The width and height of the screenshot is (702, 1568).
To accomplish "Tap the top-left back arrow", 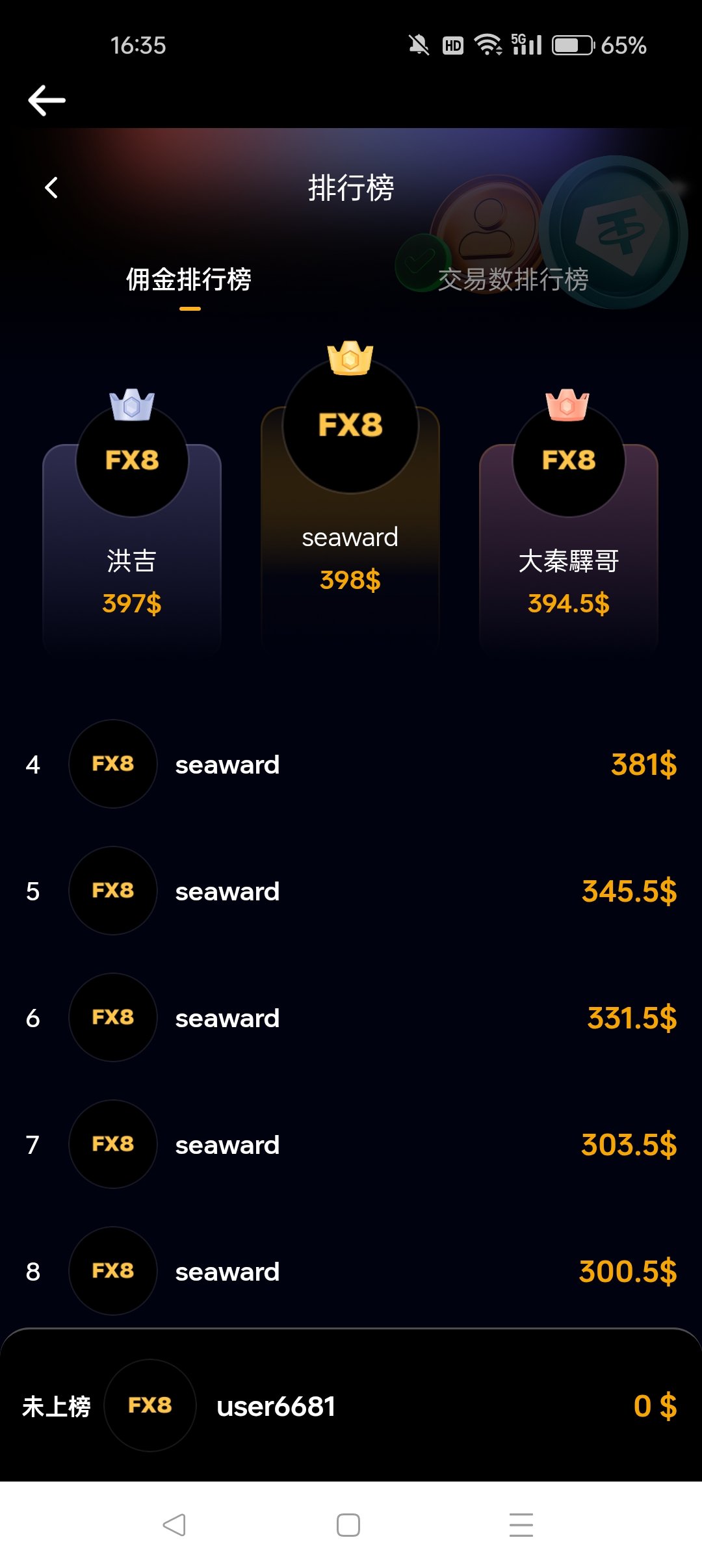I will pyautogui.click(x=47, y=101).
